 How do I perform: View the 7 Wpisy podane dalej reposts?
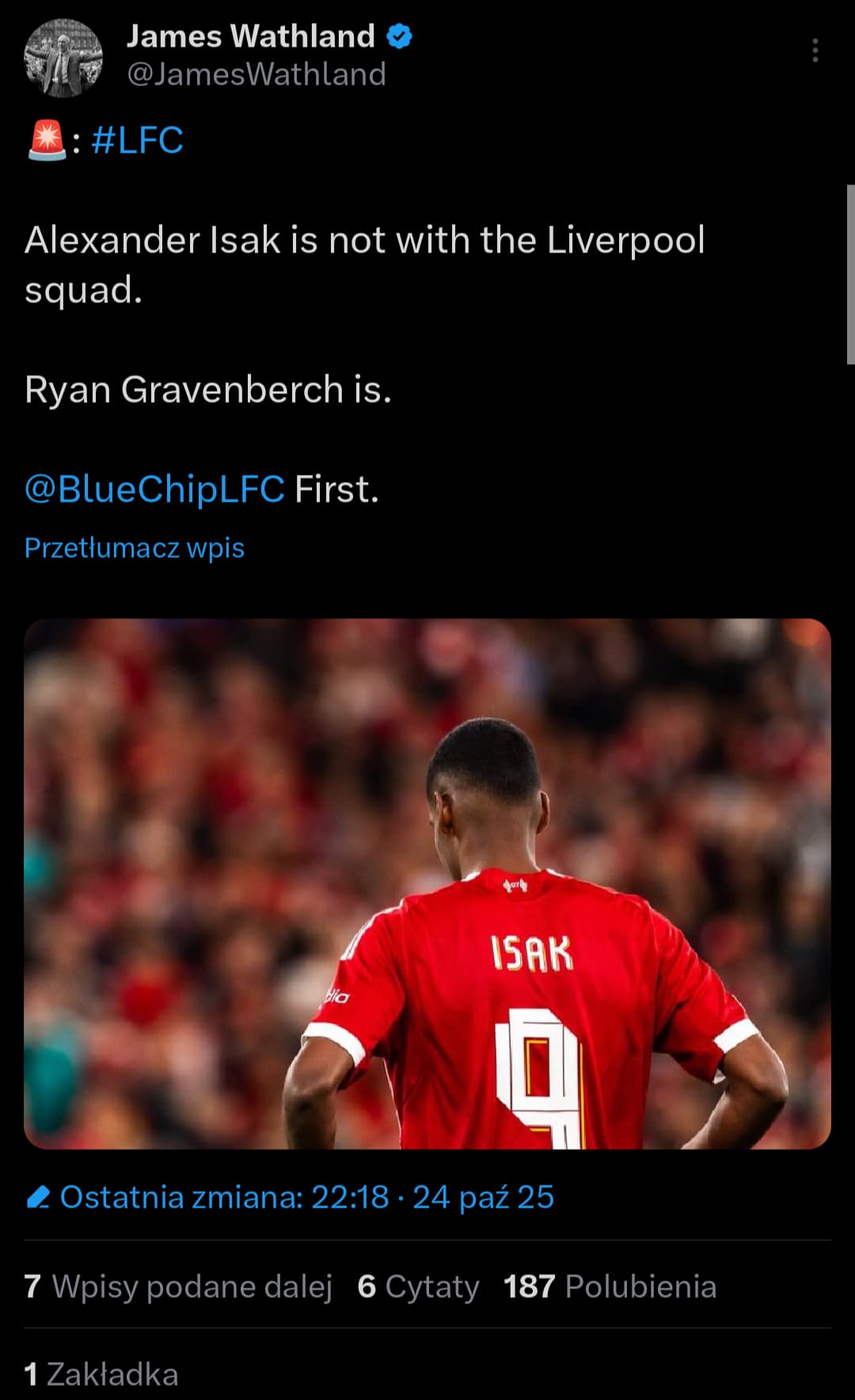(x=178, y=1286)
